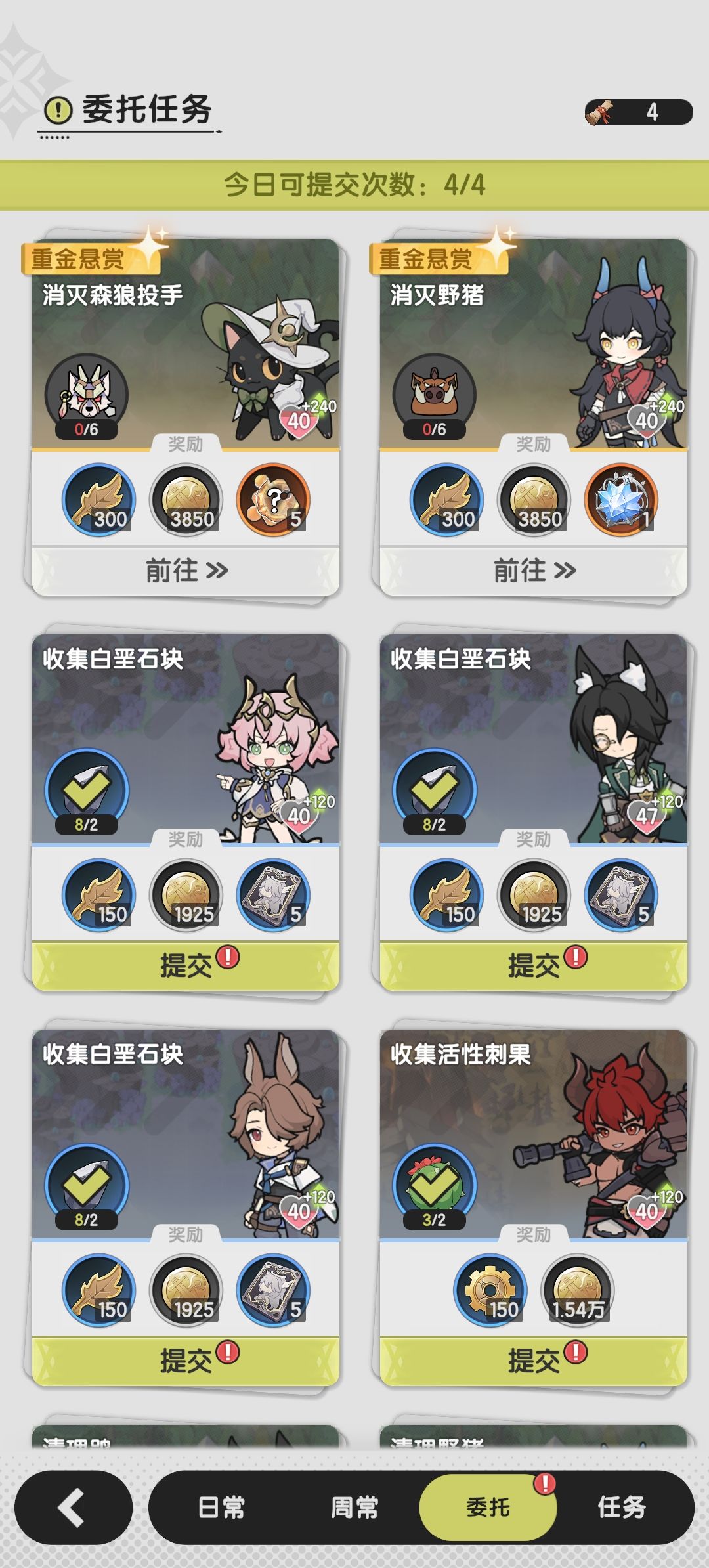Open the gold coin reward showing 3850
The image size is (709, 1568).
[x=186, y=501]
